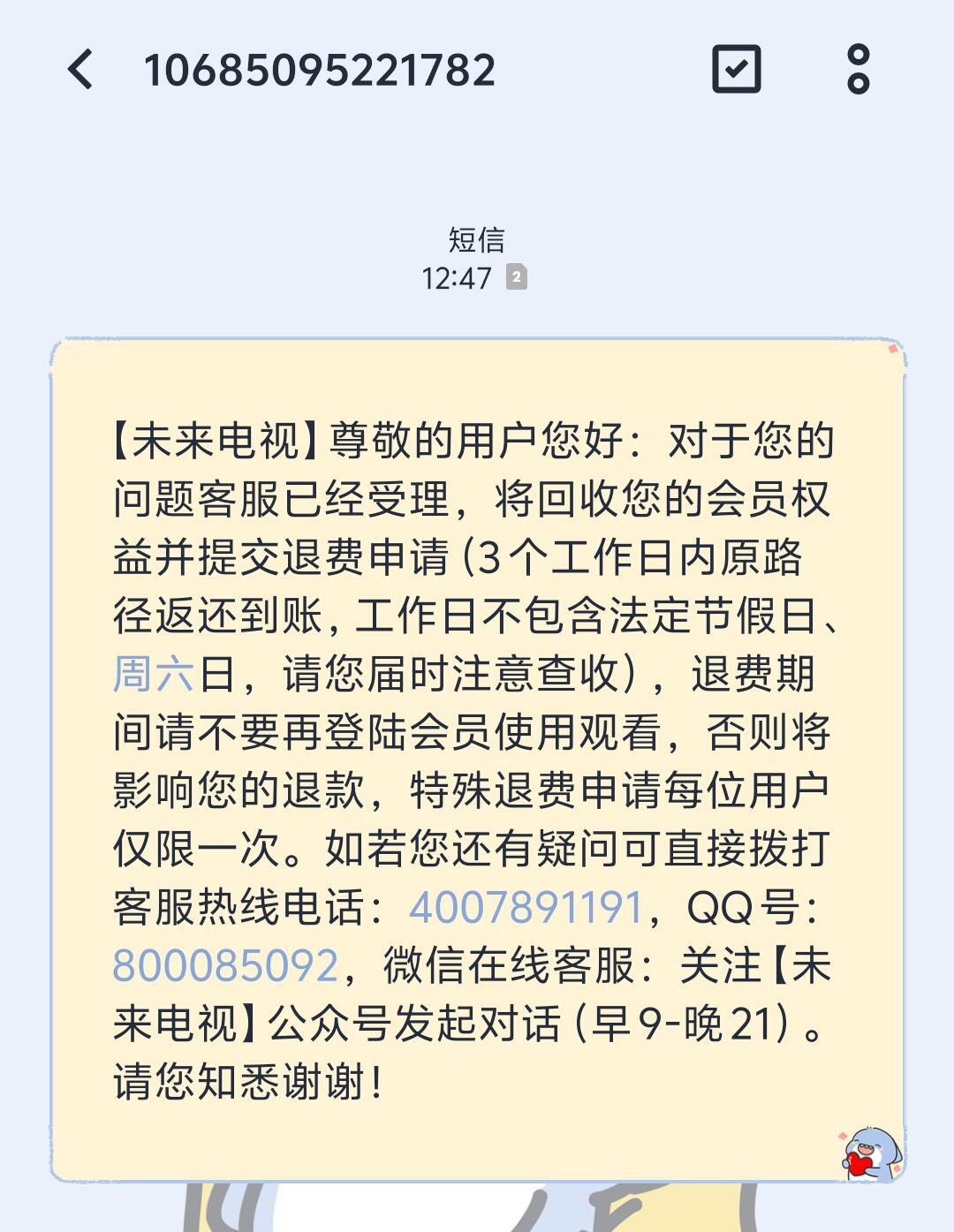Tap the hotline number 4007891191

(x=526, y=907)
